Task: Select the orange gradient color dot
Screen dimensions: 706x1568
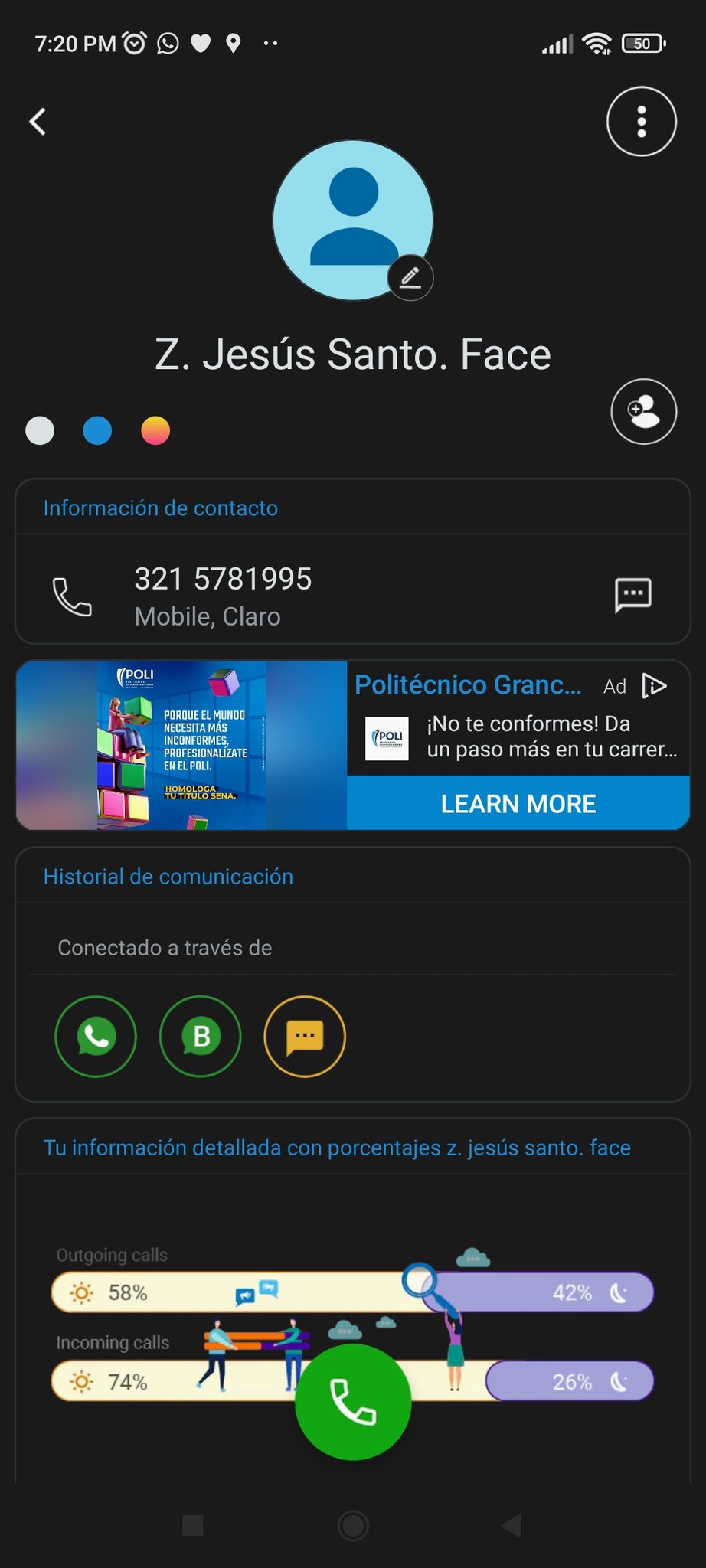Action: [155, 430]
